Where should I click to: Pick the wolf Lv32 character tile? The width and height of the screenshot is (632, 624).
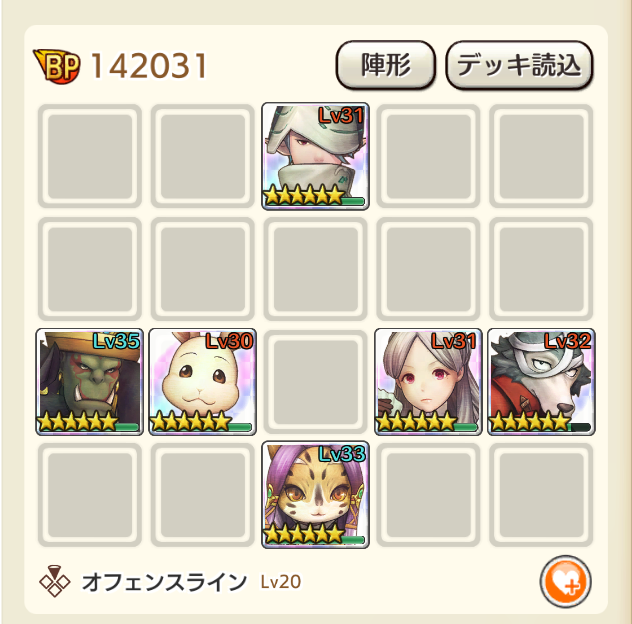point(541,382)
